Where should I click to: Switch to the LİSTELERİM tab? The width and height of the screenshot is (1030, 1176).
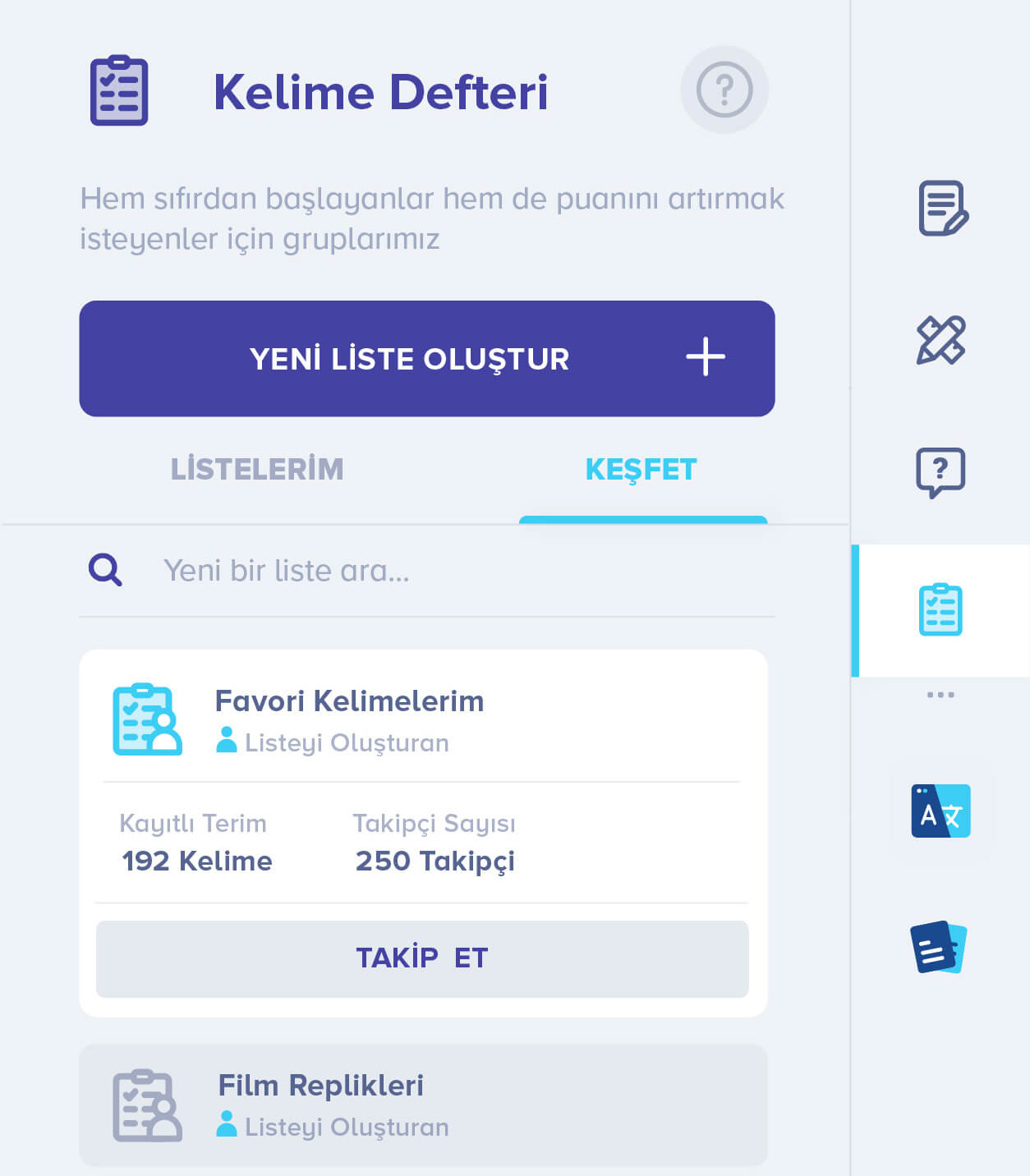[x=257, y=470]
